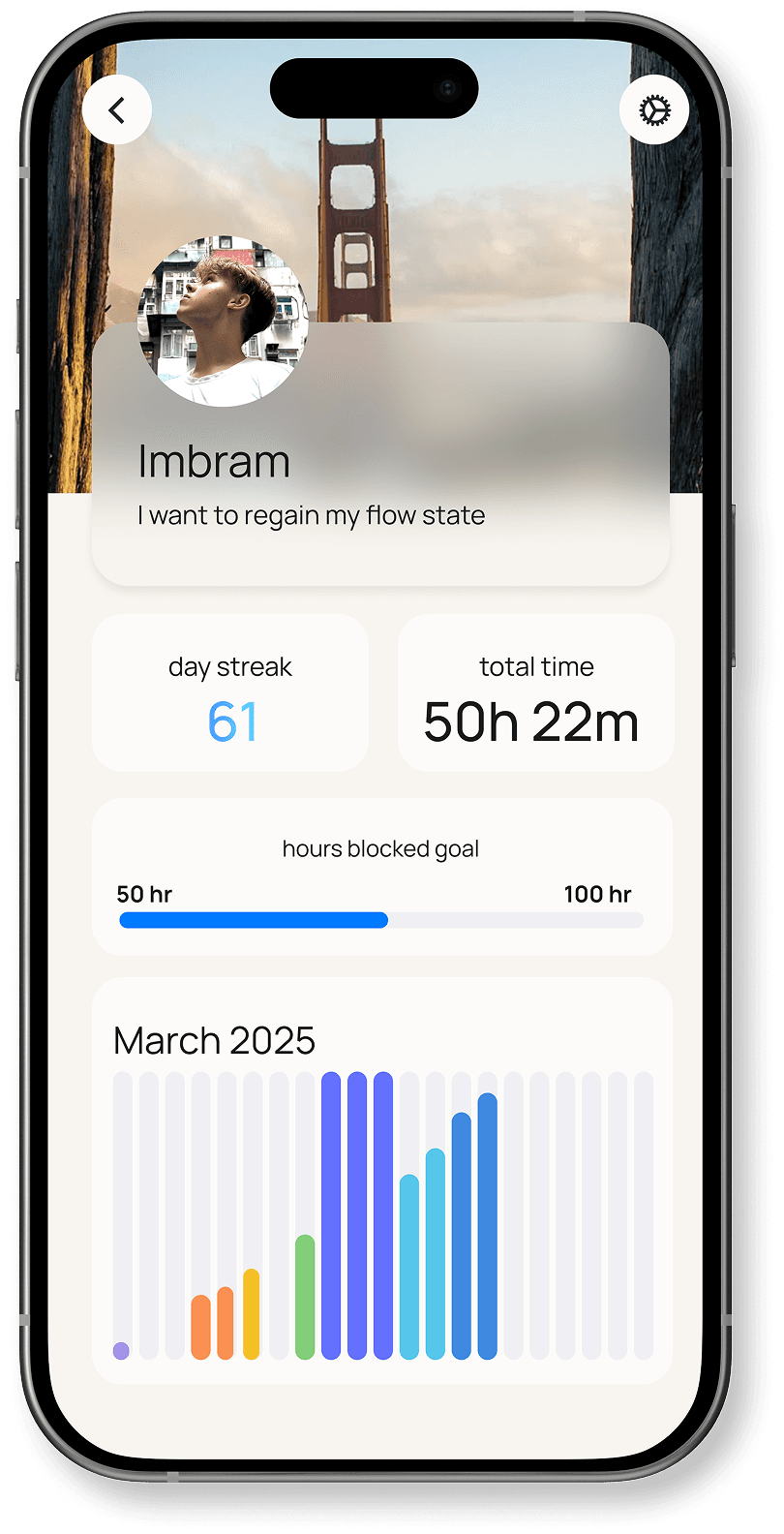
Task: Tap Imbram's profile photo
Action: (x=224, y=322)
